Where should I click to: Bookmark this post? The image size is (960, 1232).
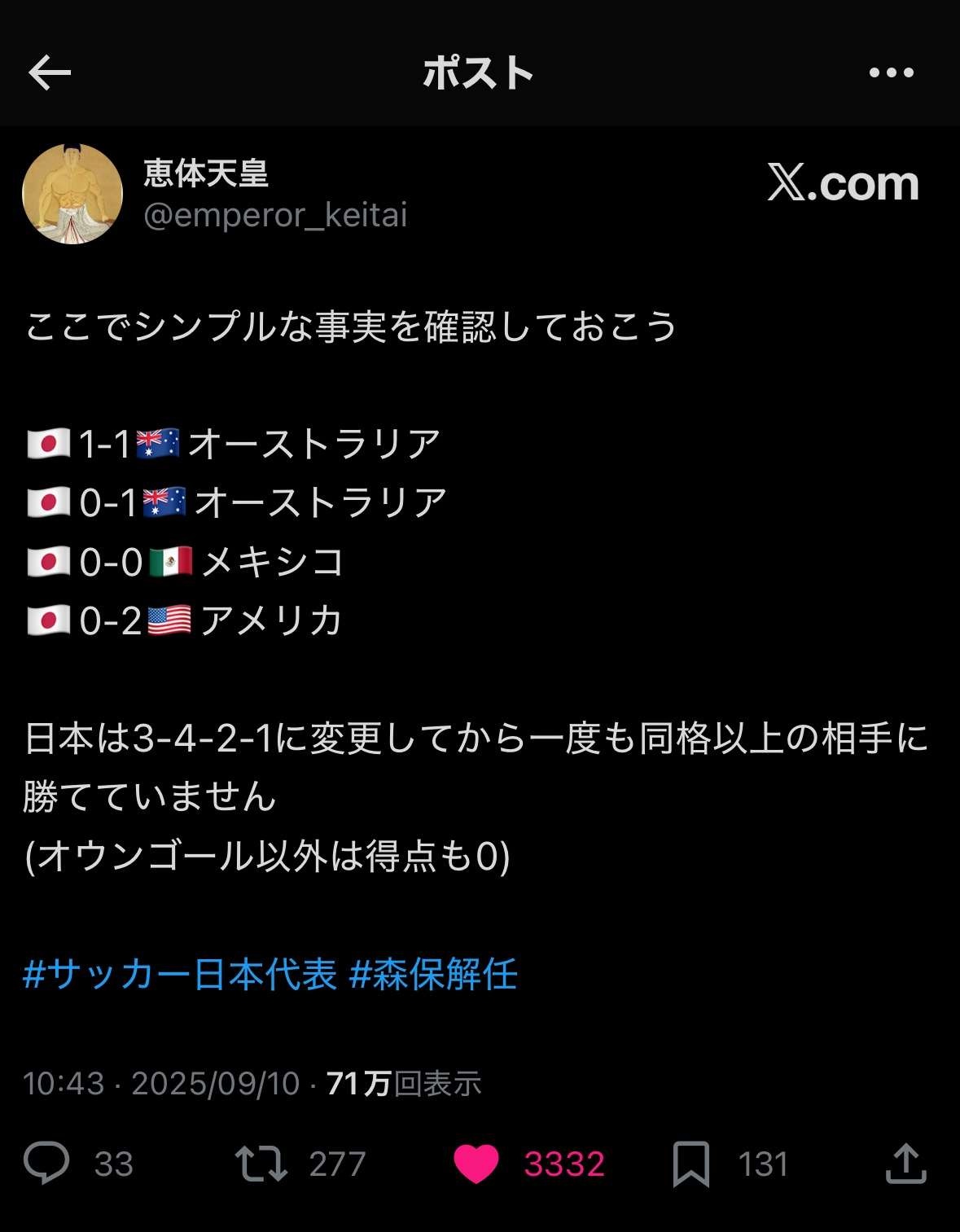691,1163
